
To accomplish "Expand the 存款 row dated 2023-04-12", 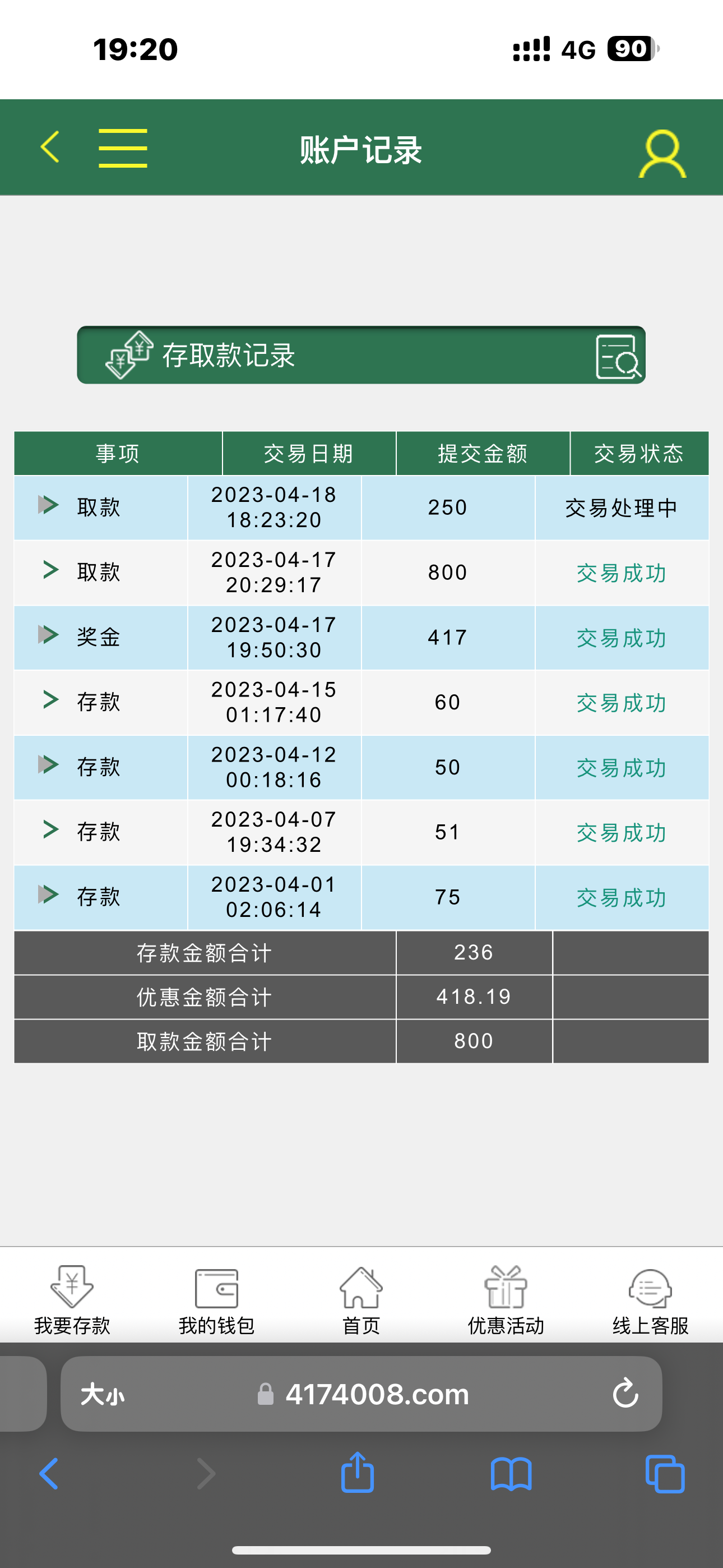I will tap(49, 765).
